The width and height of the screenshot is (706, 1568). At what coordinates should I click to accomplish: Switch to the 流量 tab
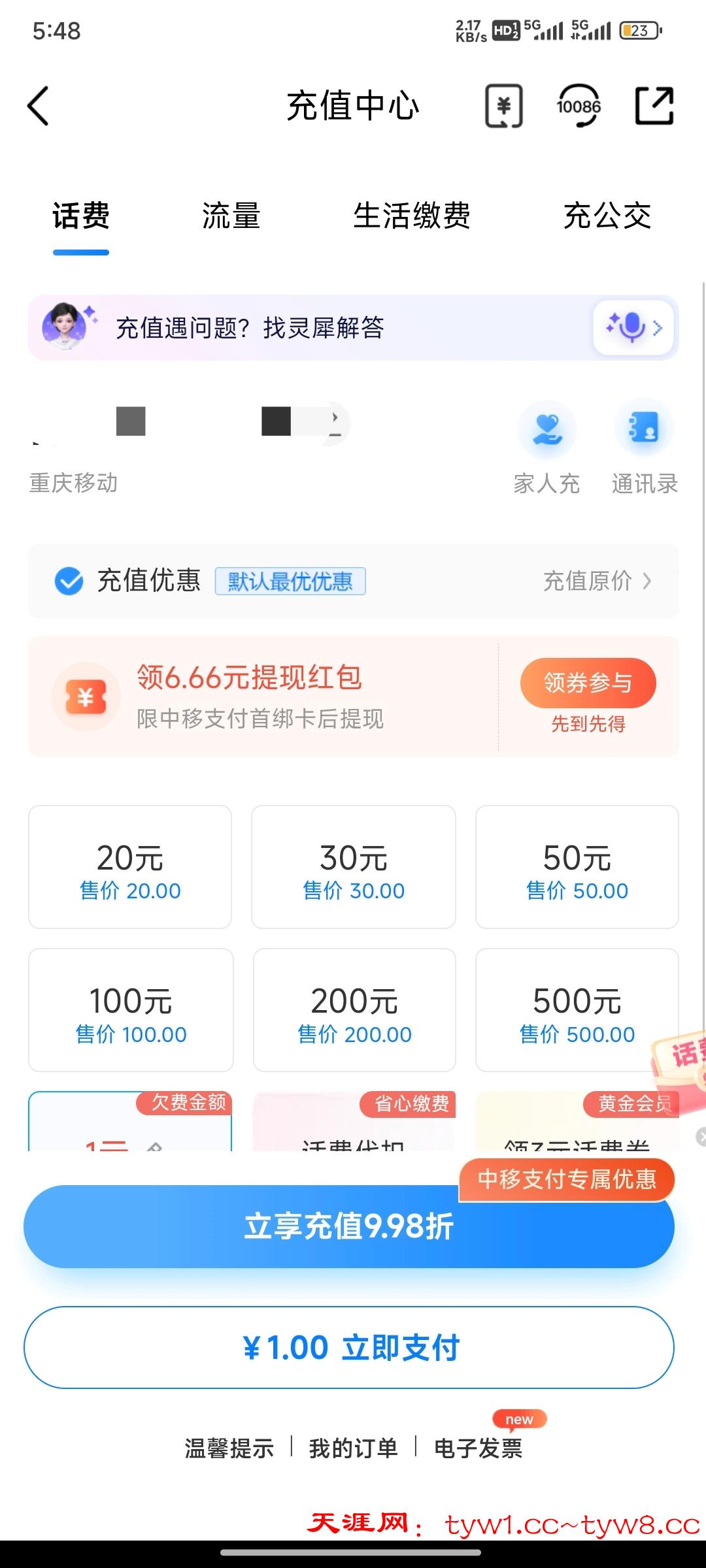point(231,216)
